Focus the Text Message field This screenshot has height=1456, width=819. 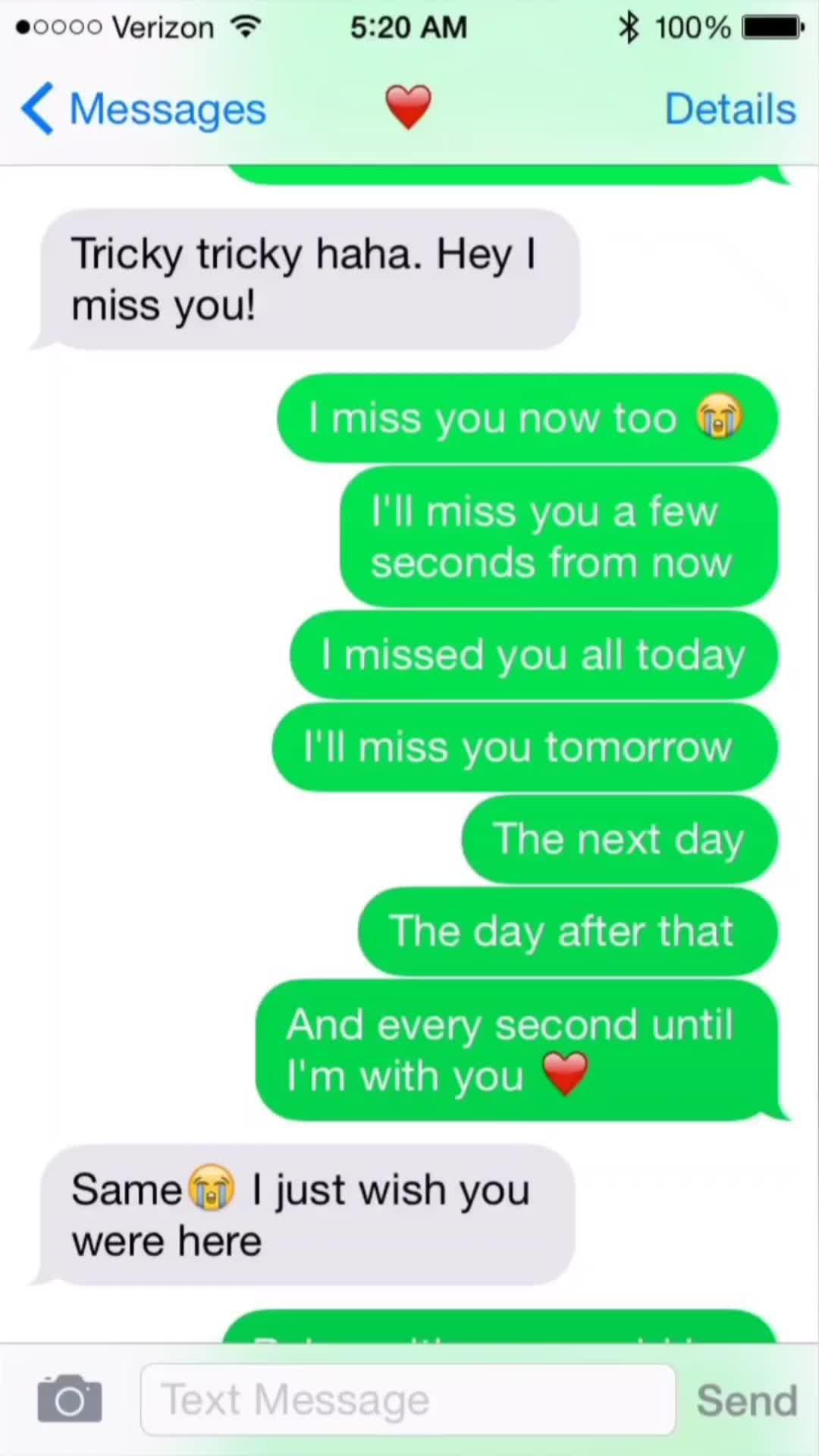(408, 1400)
